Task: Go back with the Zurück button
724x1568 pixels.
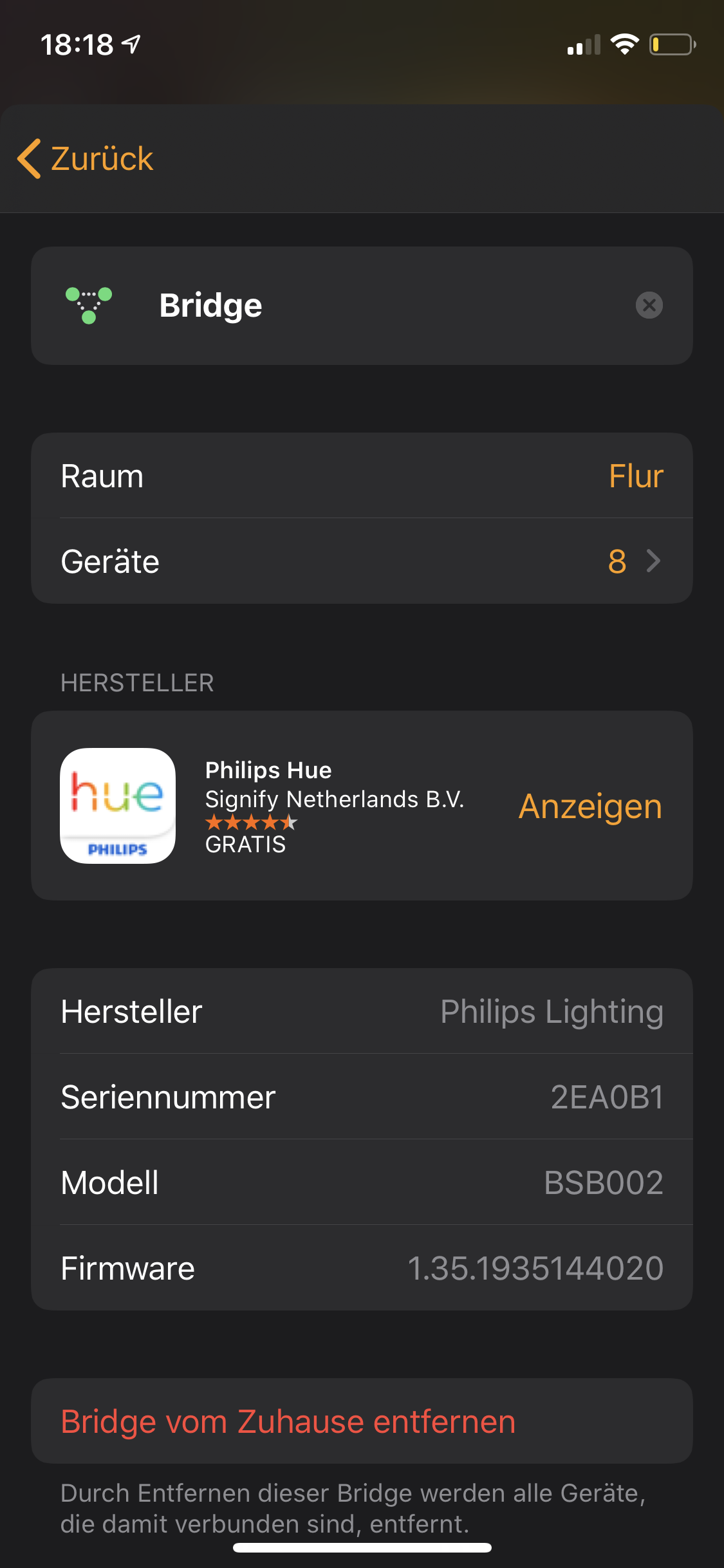Action: 86,158
